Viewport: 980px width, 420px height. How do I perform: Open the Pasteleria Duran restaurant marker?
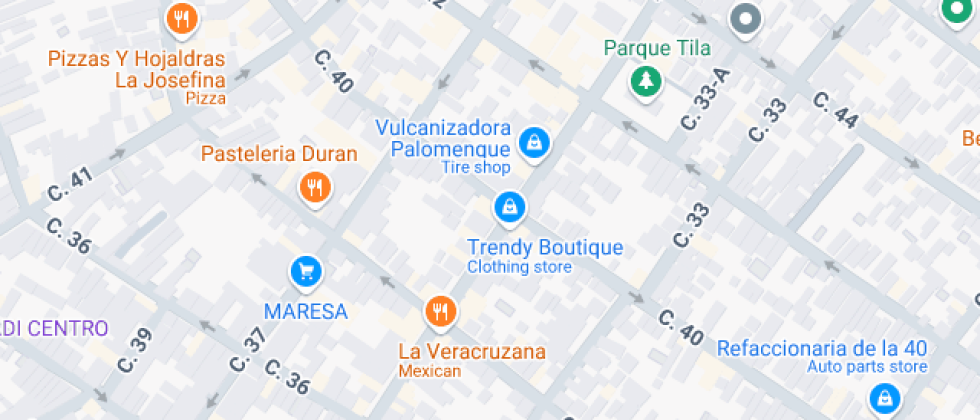(315, 186)
